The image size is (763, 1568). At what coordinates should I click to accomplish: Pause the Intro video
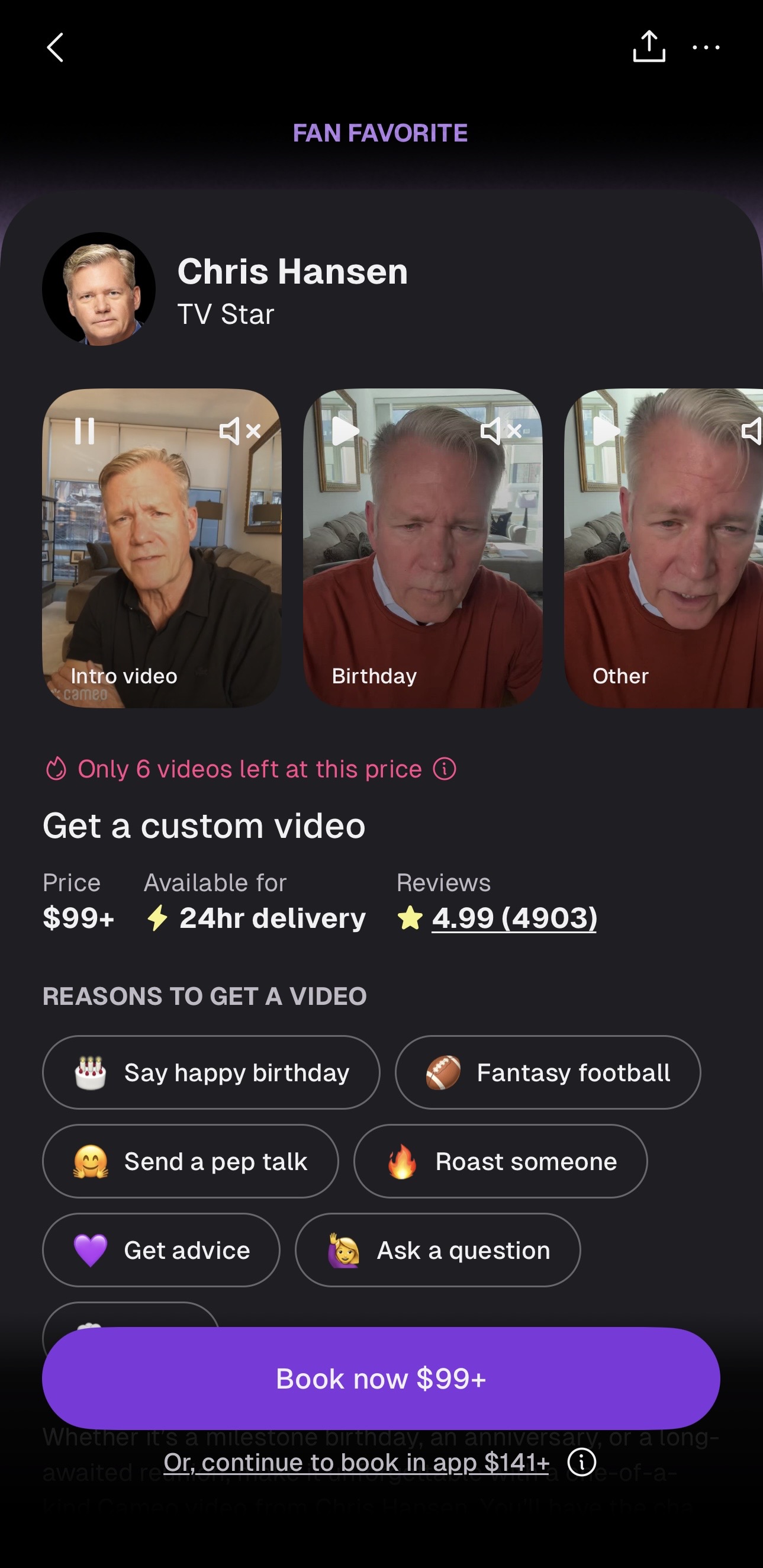coord(85,431)
